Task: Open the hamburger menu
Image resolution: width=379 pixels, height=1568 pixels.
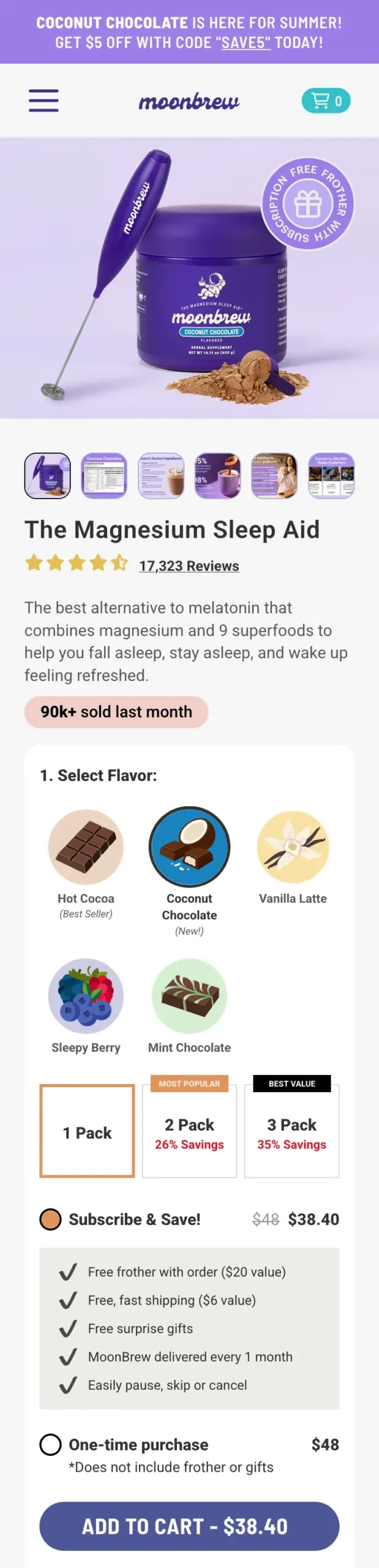Action: point(43,100)
